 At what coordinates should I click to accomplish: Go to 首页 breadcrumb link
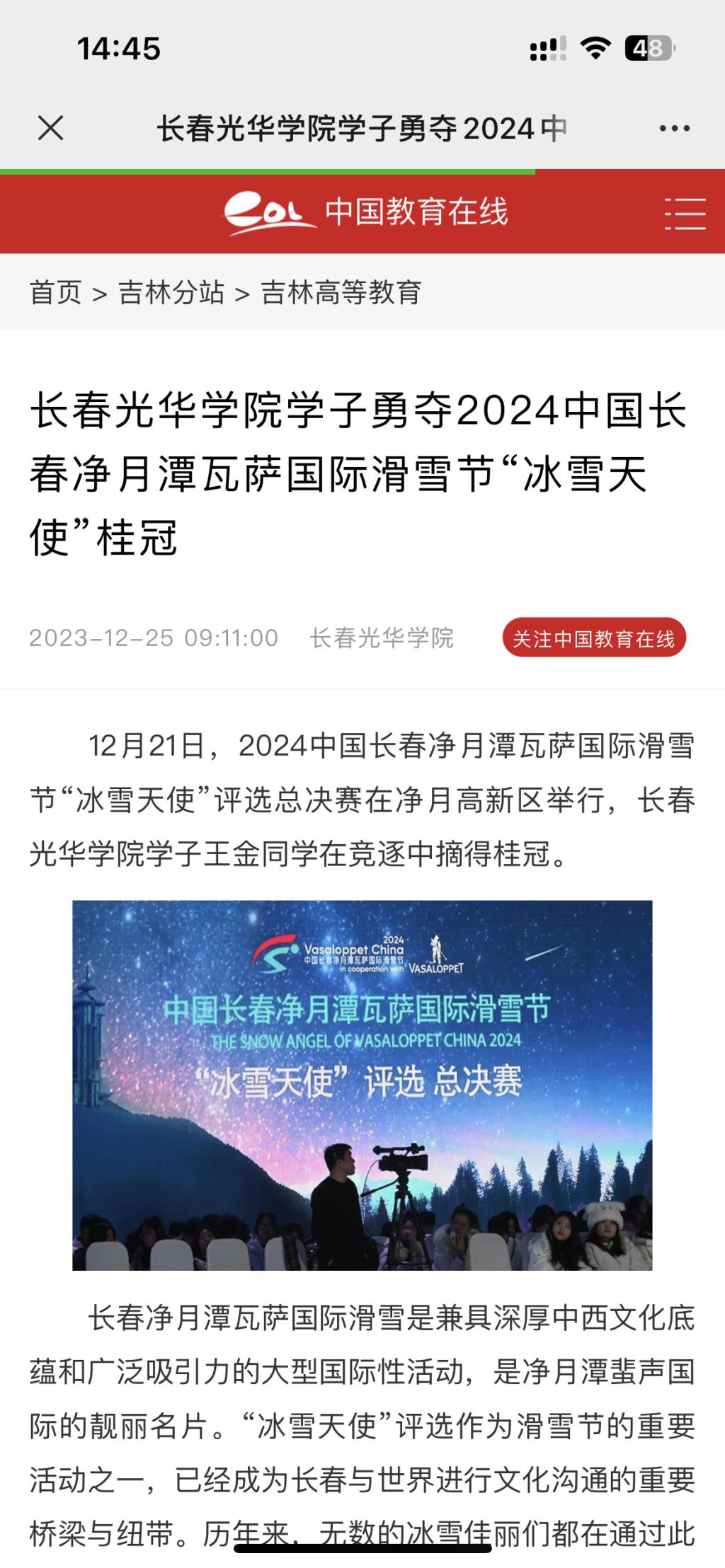click(x=55, y=292)
